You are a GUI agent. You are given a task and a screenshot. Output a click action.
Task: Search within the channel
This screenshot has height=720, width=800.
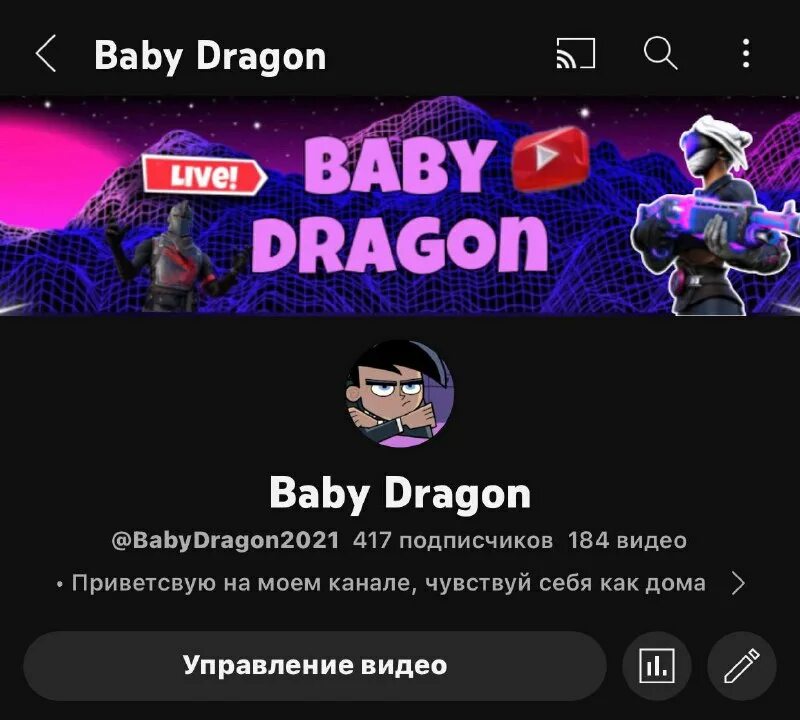[660, 54]
